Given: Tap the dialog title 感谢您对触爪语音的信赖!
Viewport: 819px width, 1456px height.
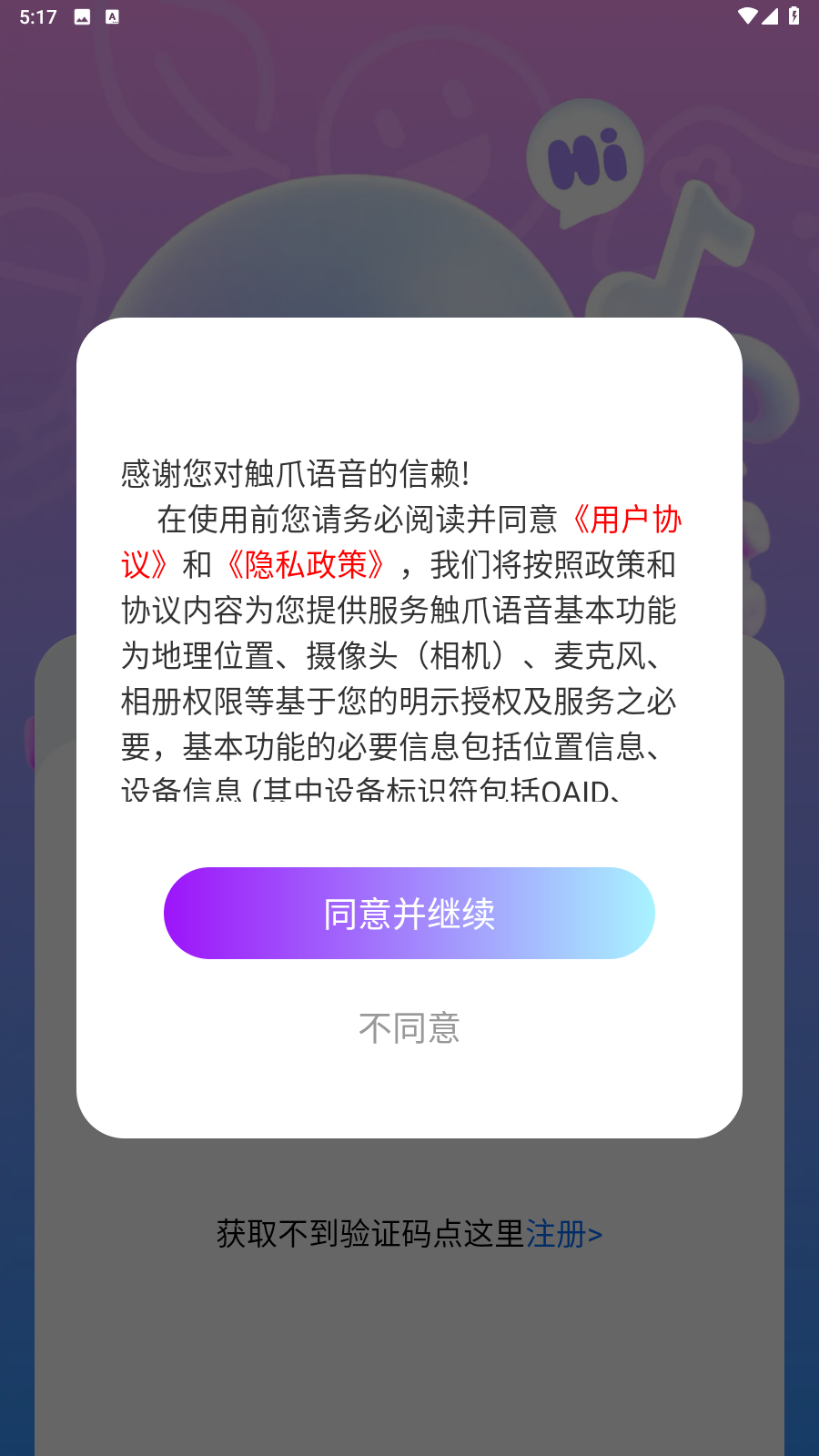Looking at the screenshot, I should point(293,473).
